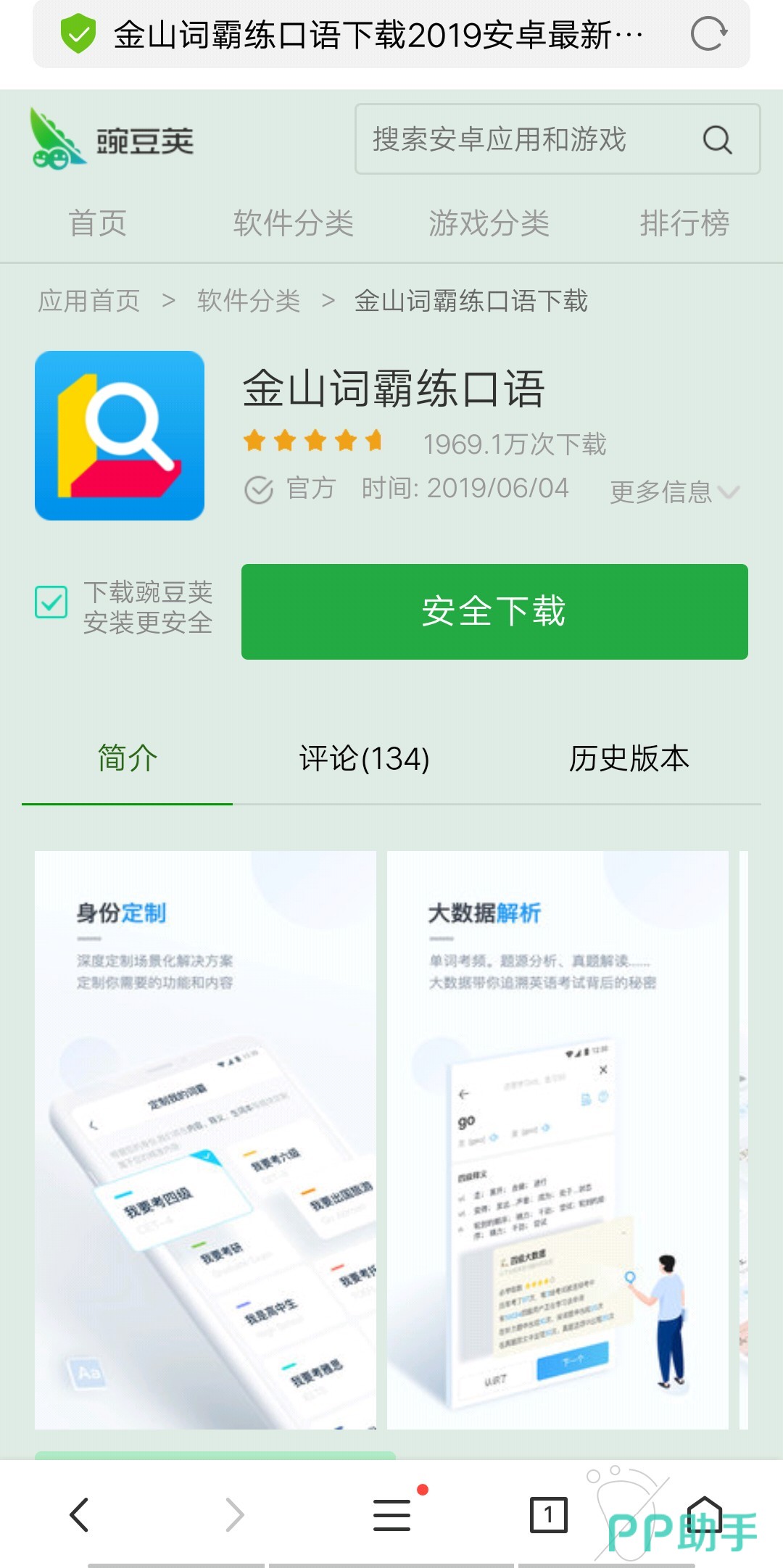Tap the 豌豆荚 logo to go home
The image size is (783, 1568).
point(112,139)
